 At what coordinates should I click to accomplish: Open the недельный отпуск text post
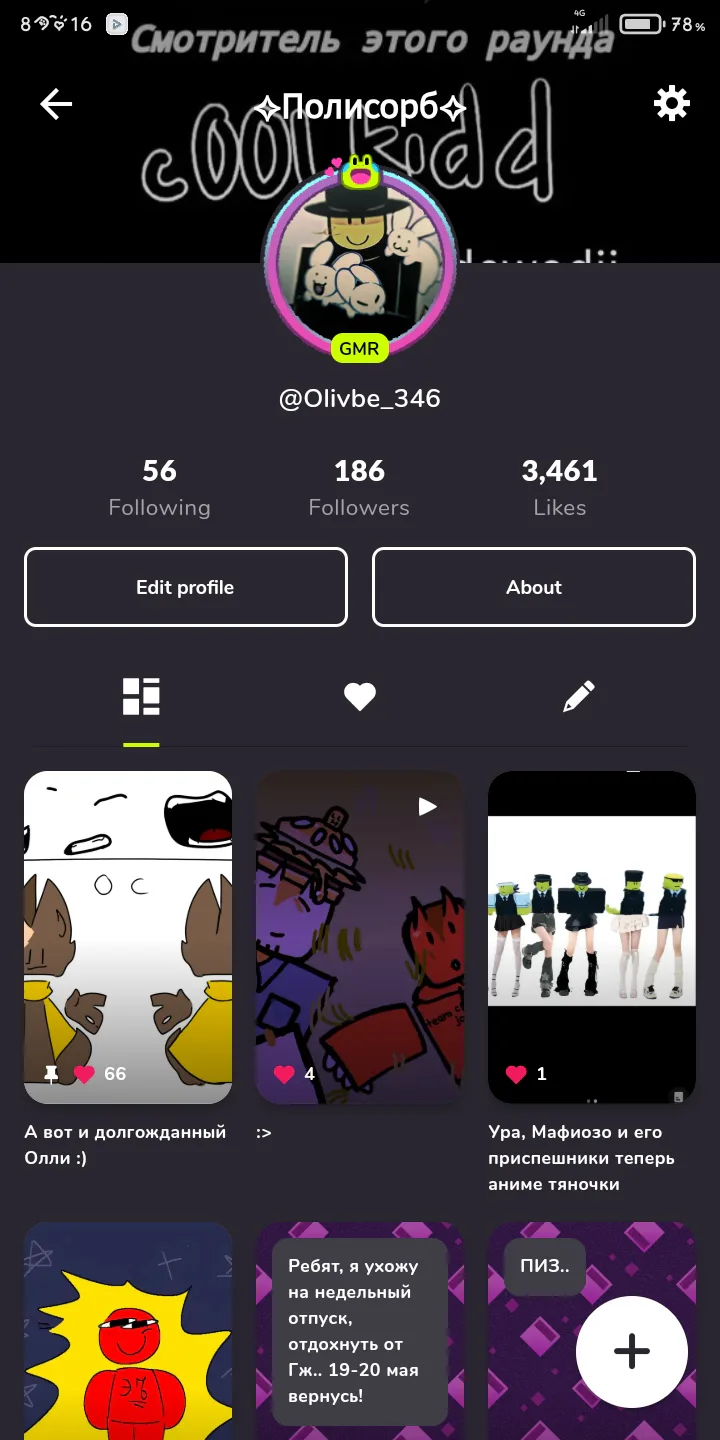click(x=360, y=1330)
